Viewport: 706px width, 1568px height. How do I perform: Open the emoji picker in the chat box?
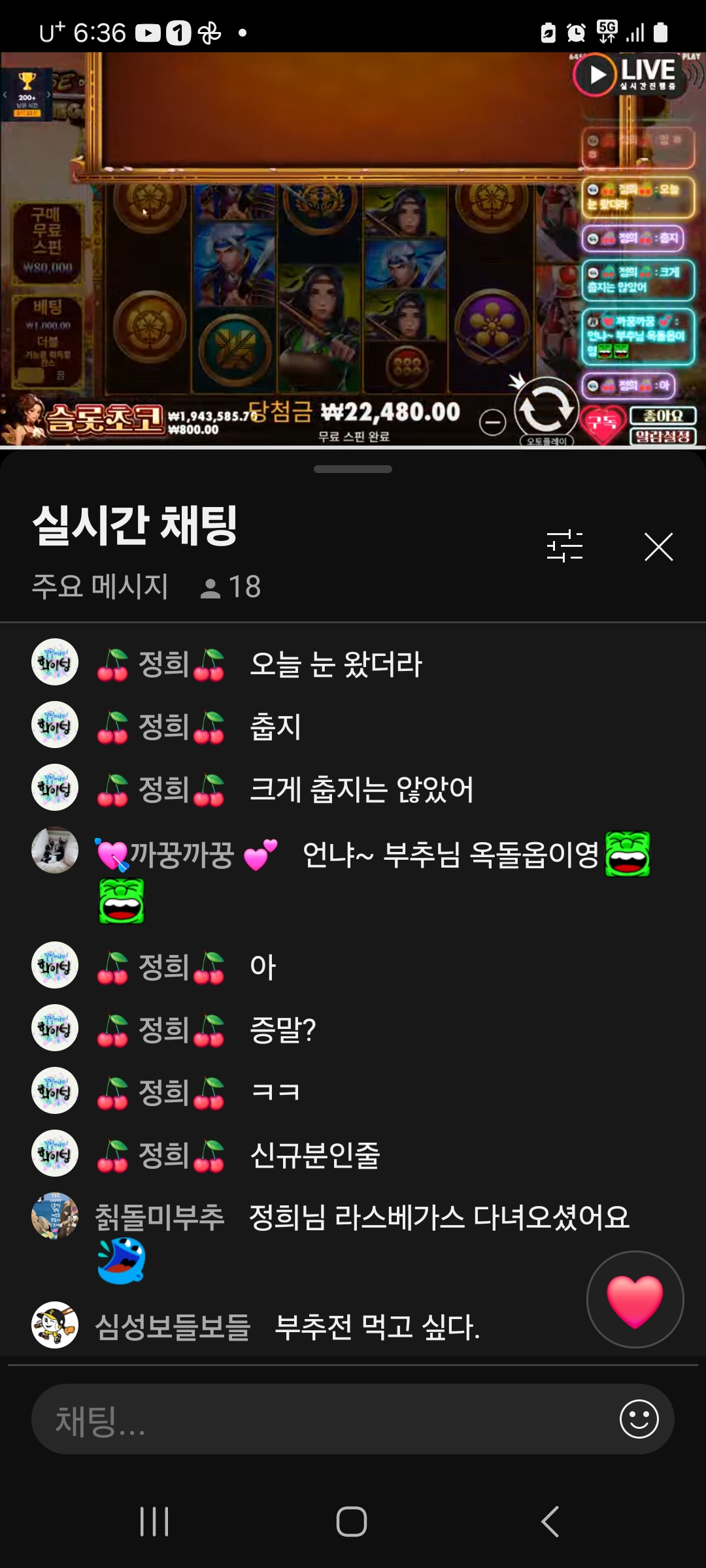(639, 1419)
